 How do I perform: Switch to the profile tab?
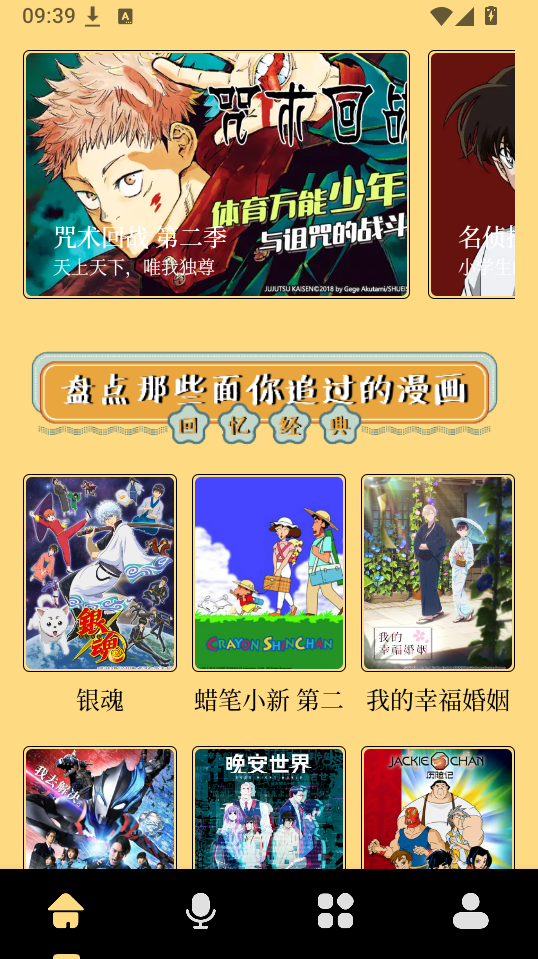471,911
